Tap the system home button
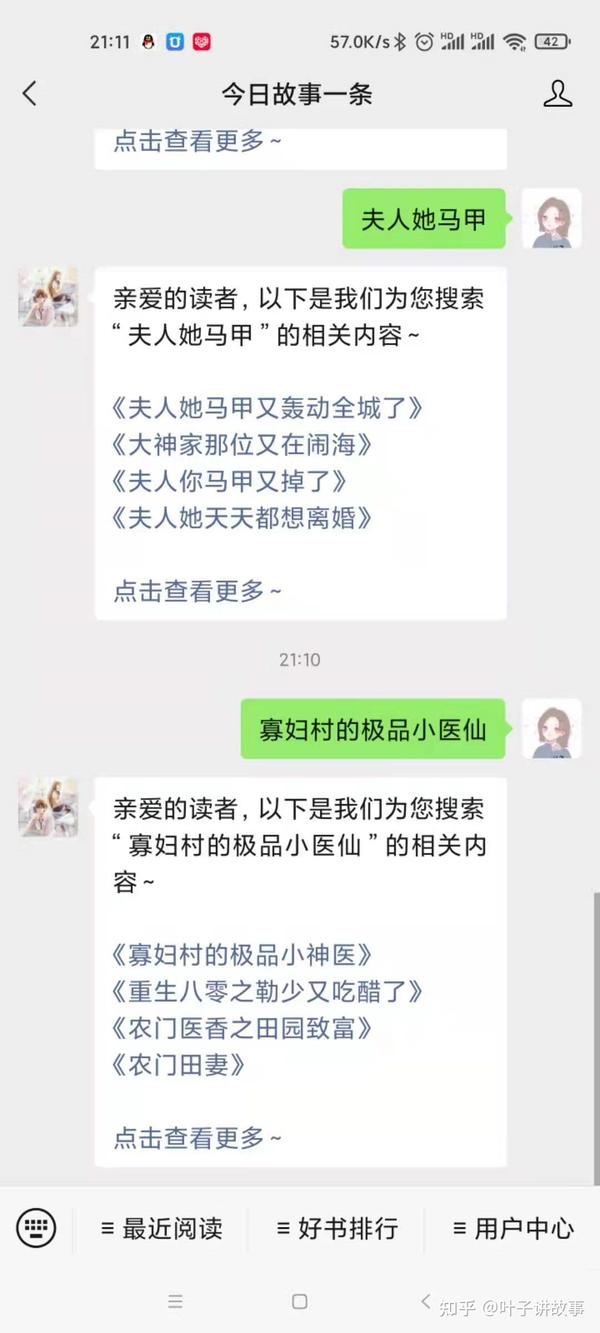Viewport: 600px width, 1333px height. (x=299, y=1301)
